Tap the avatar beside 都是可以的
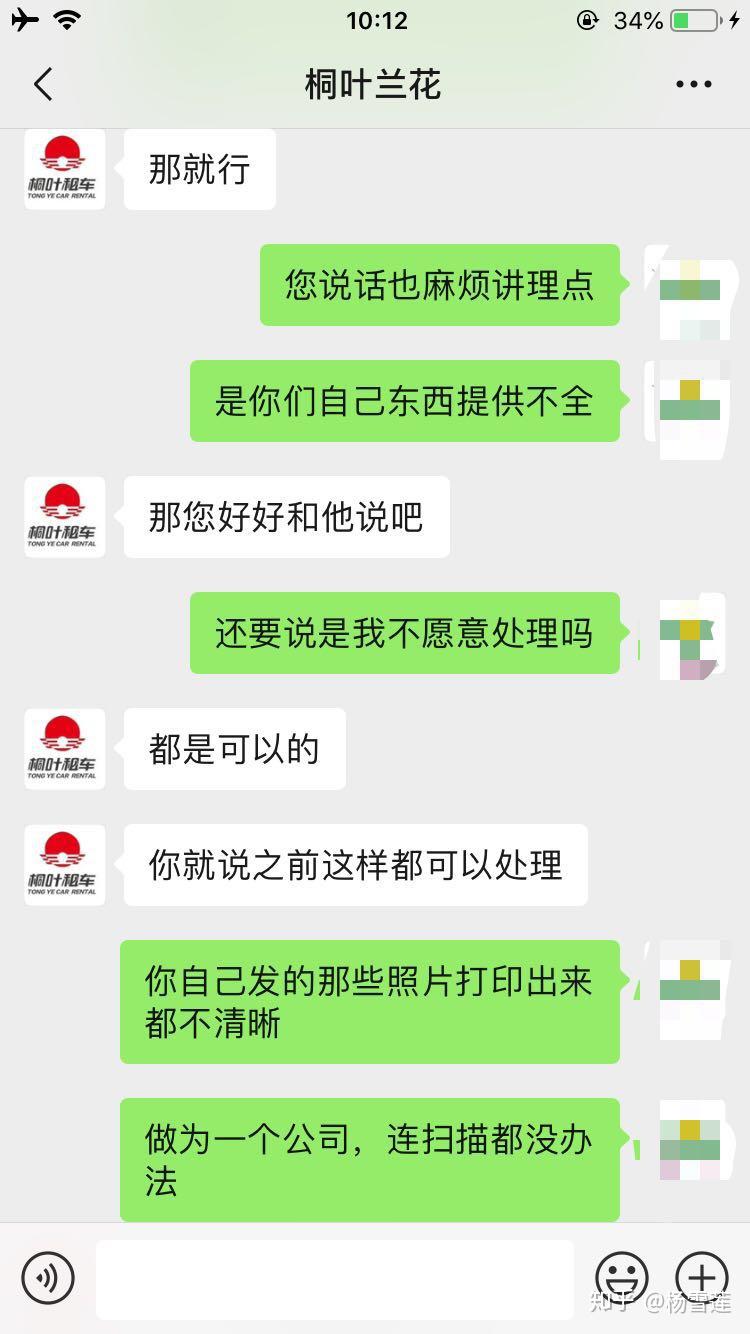 (64, 749)
